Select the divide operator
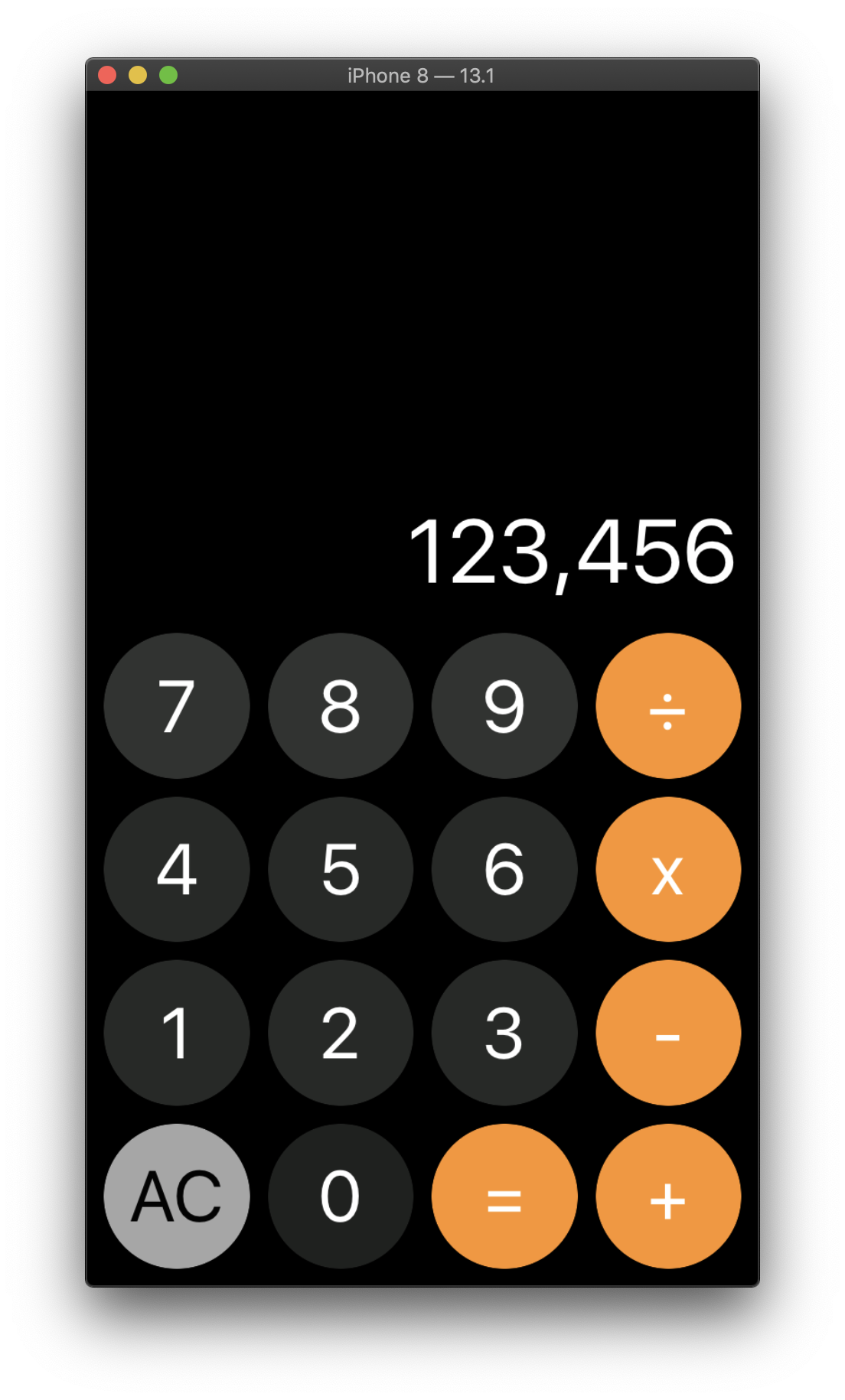The height and width of the screenshot is (1400, 845). tap(668, 705)
